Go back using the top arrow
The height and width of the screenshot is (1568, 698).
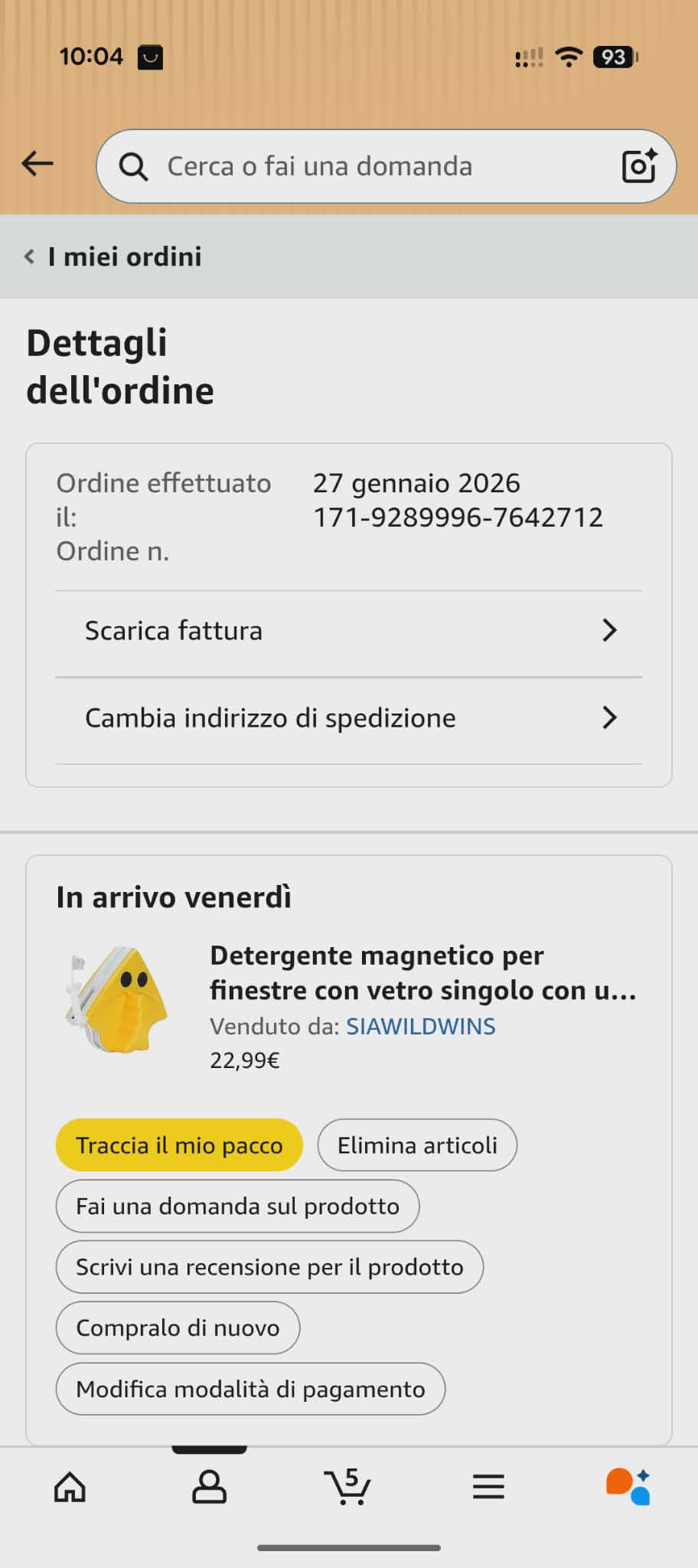pos(38,164)
